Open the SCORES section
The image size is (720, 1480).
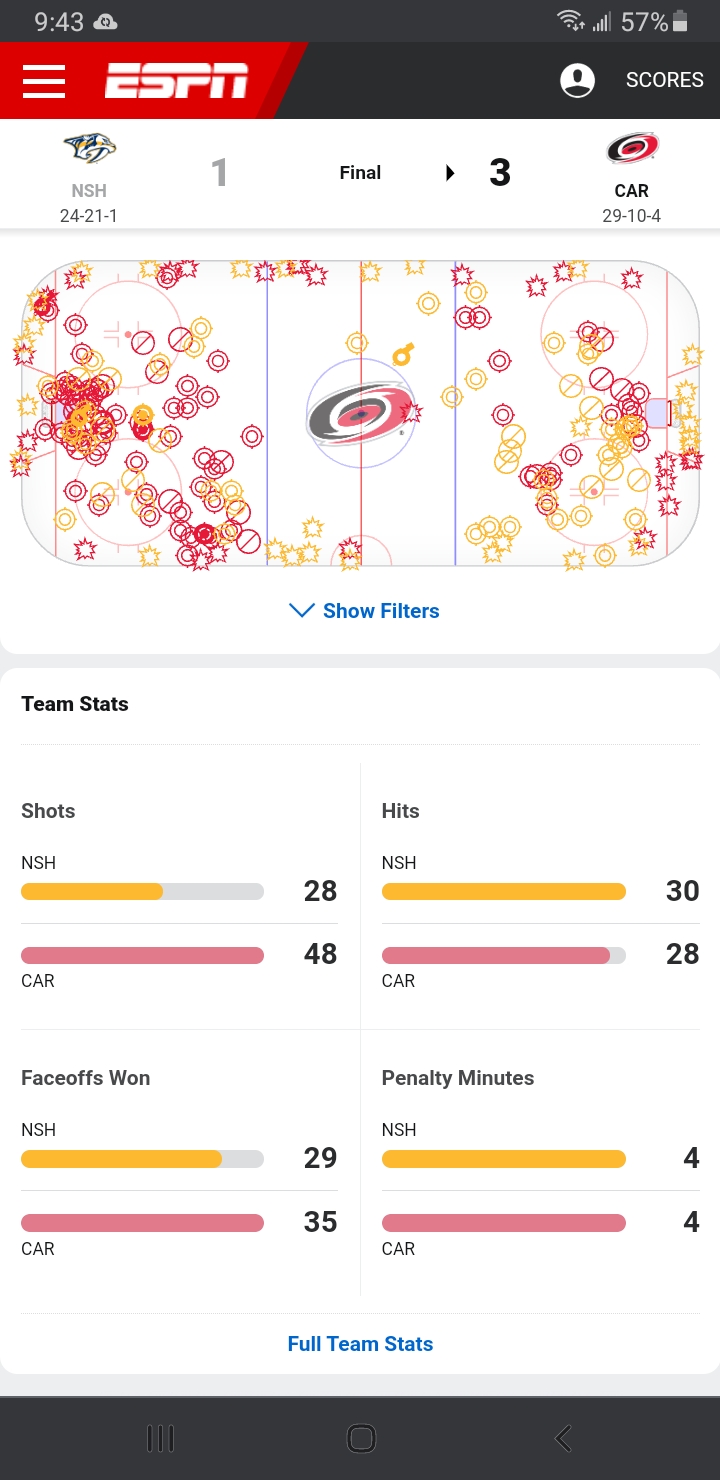pyautogui.click(x=665, y=81)
